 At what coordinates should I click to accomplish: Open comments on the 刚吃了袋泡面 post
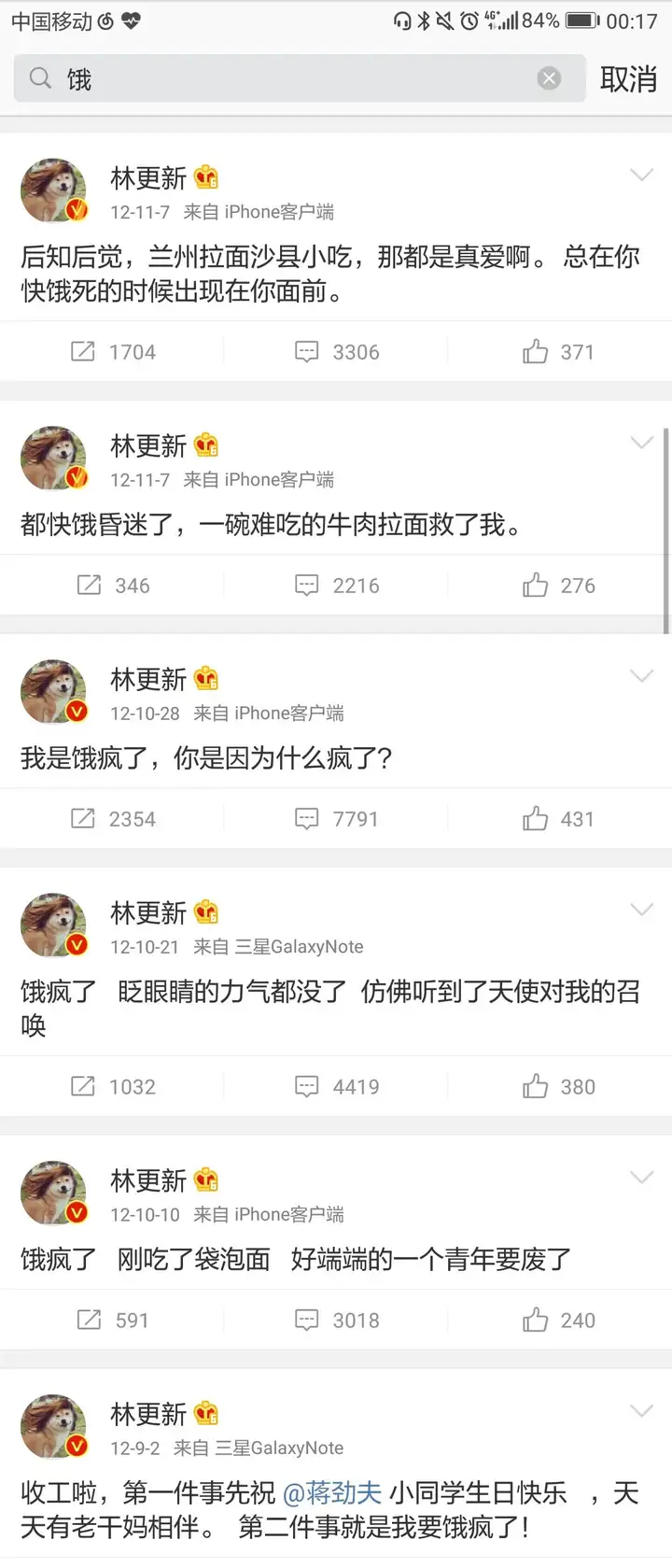tap(337, 1321)
